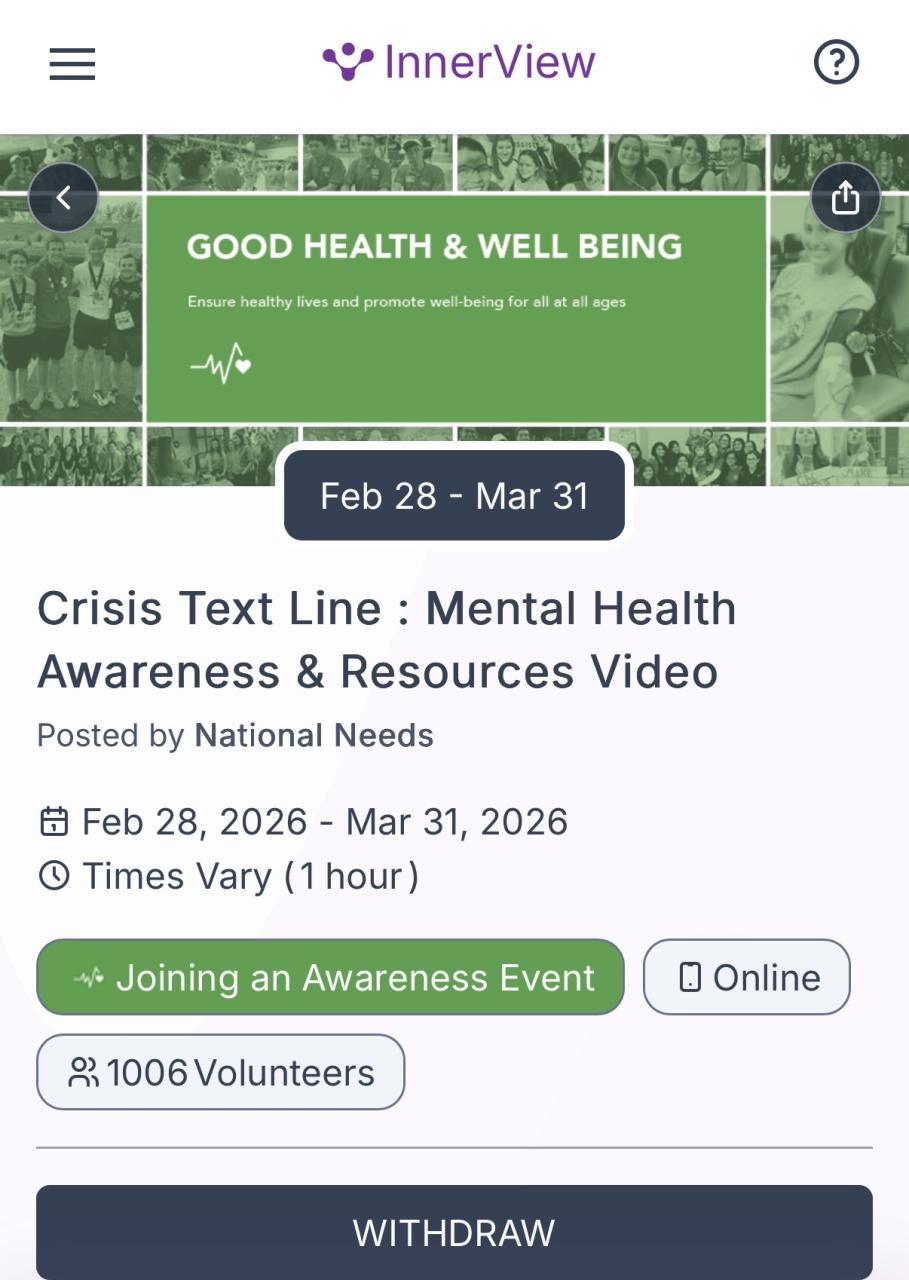Go back using the arrow on the banner
This screenshot has width=909, height=1280.
(63, 197)
